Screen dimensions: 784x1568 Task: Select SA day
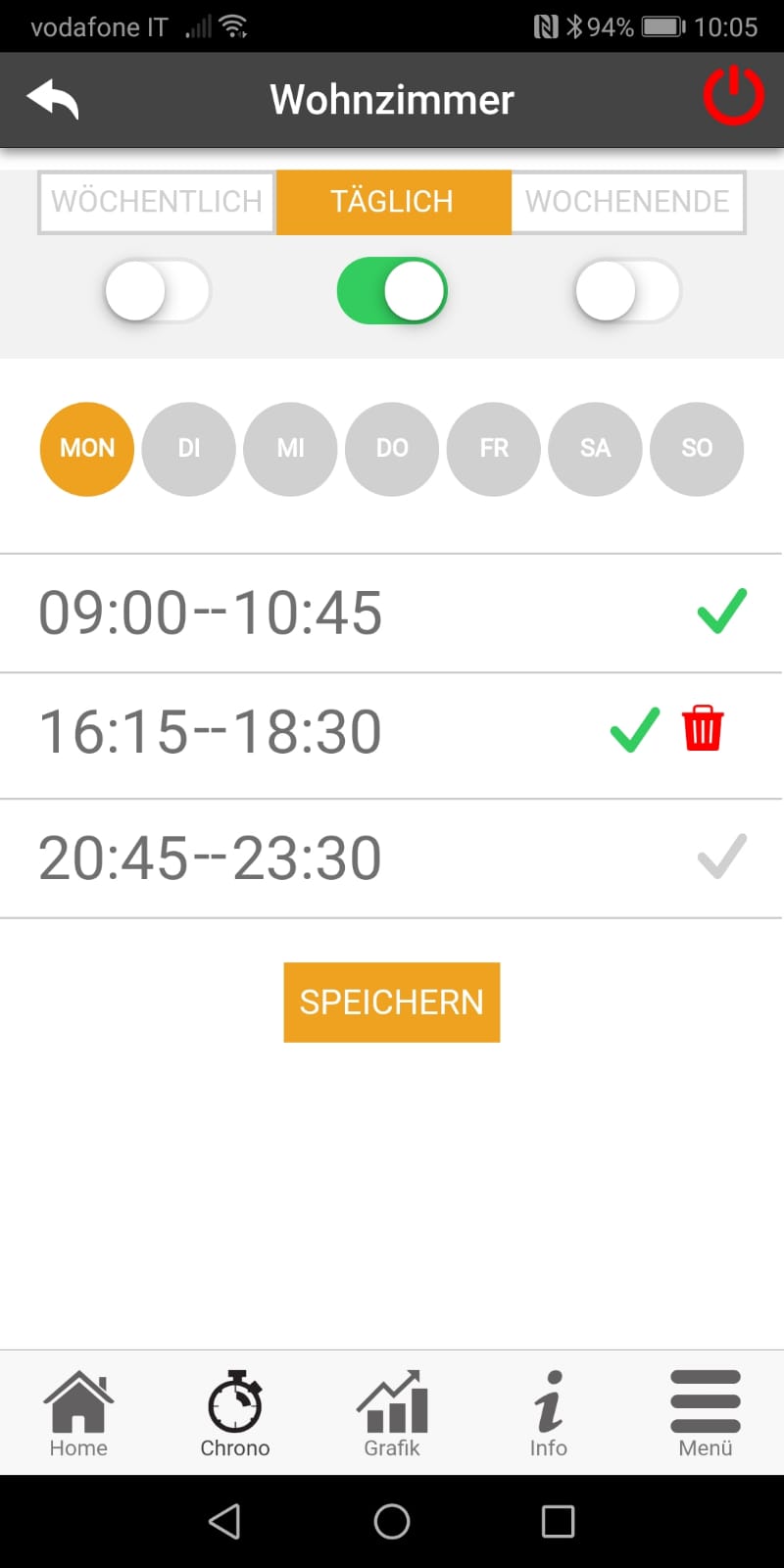595,449
